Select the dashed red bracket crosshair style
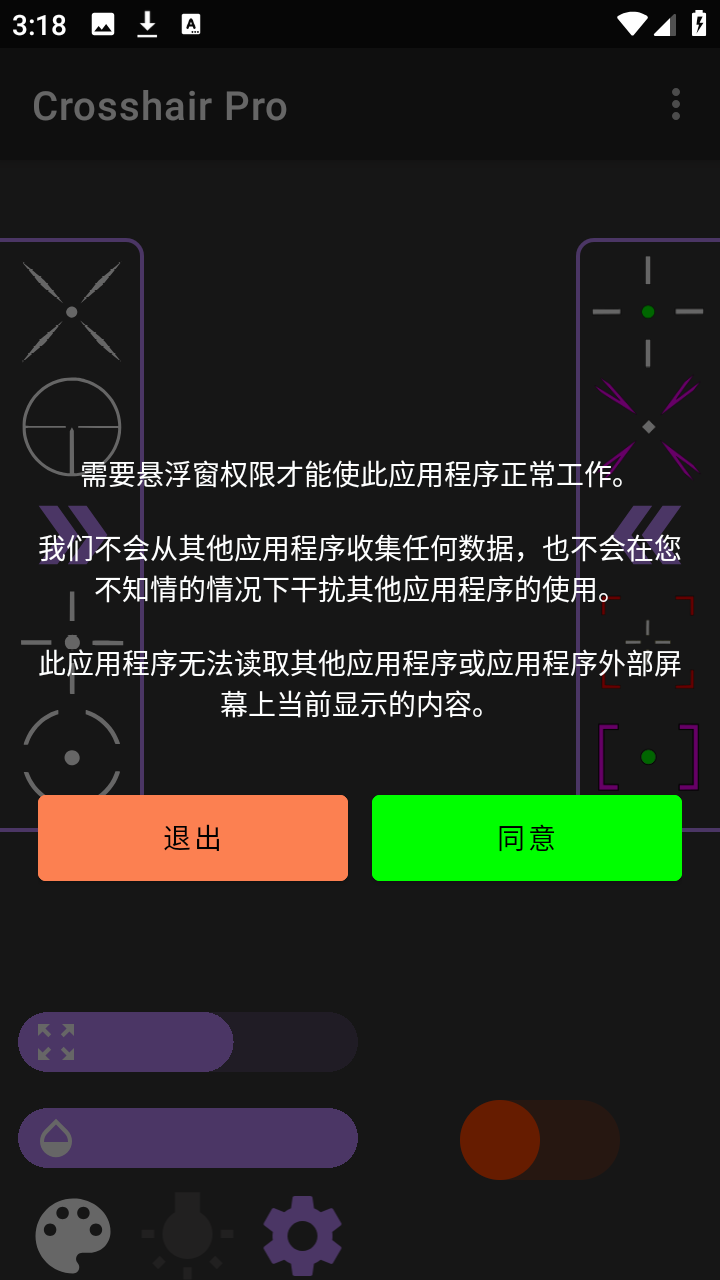This screenshot has height=1280, width=720. click(648, 640)
